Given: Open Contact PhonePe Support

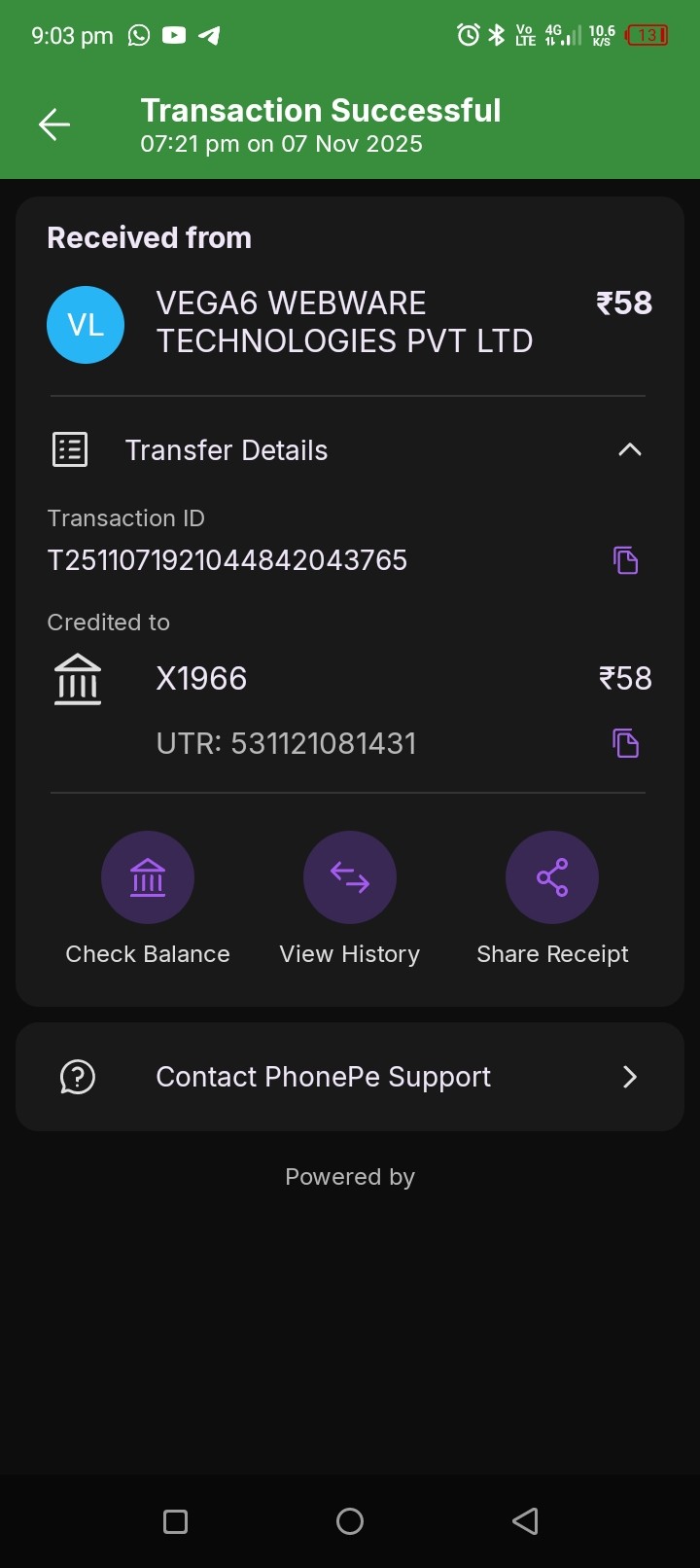Looking at the screenshot, I should (350, 1077).
